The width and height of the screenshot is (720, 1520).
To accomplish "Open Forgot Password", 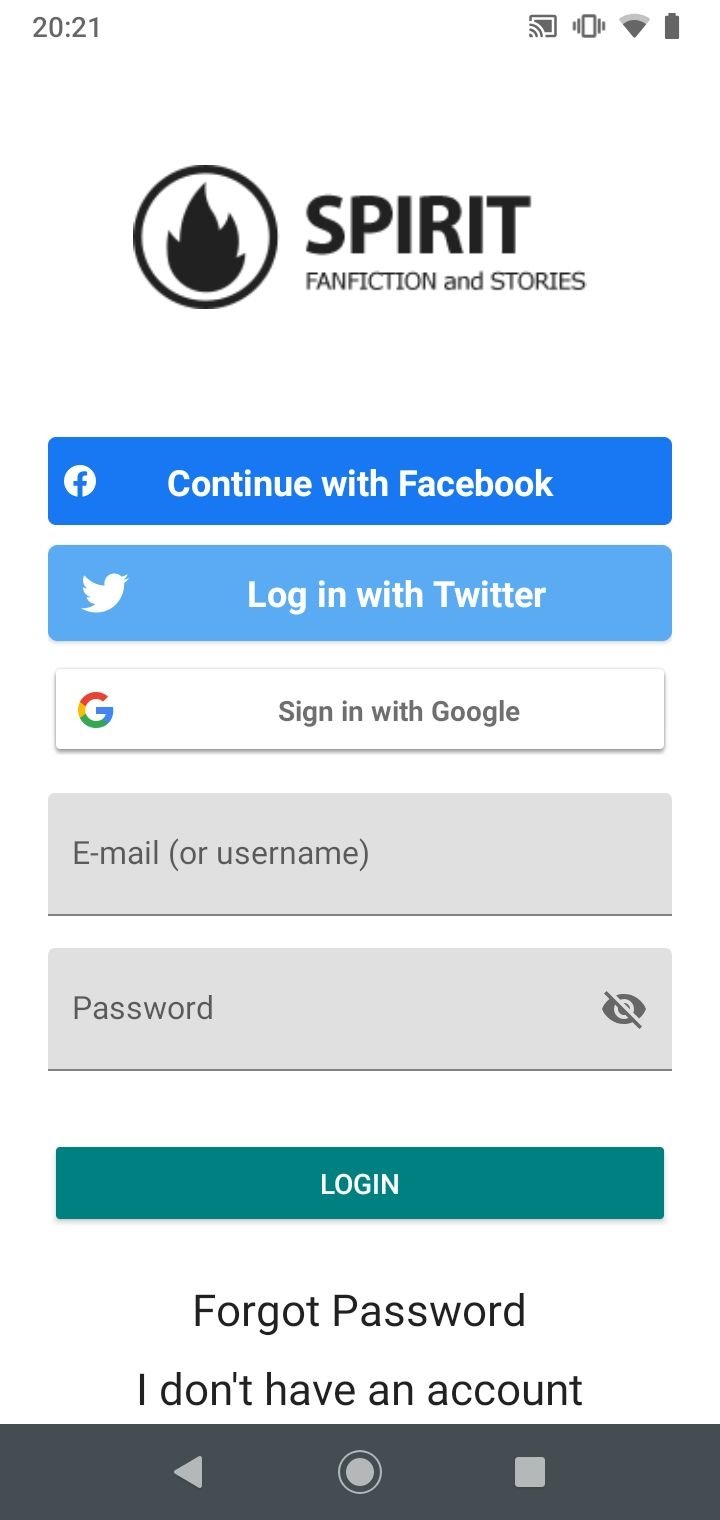I will [x=359, y=1310].
